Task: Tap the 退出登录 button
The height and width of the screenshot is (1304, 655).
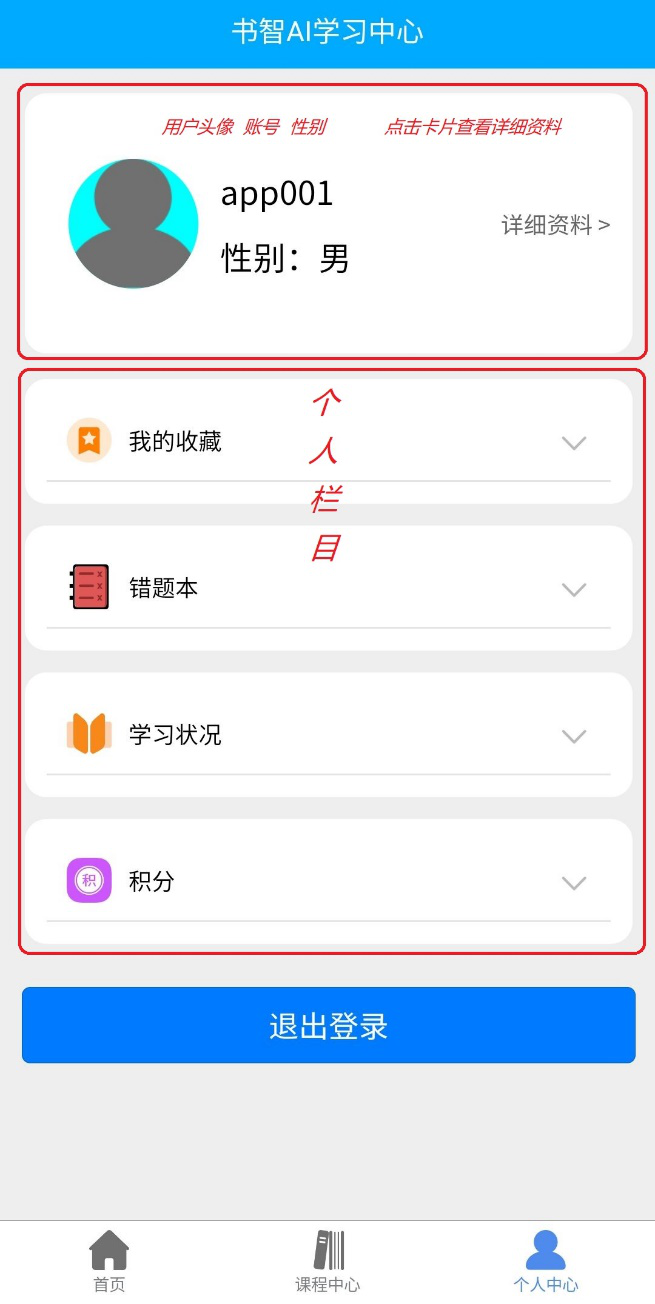Action: pyautogui.click(x=328, y=1025)
